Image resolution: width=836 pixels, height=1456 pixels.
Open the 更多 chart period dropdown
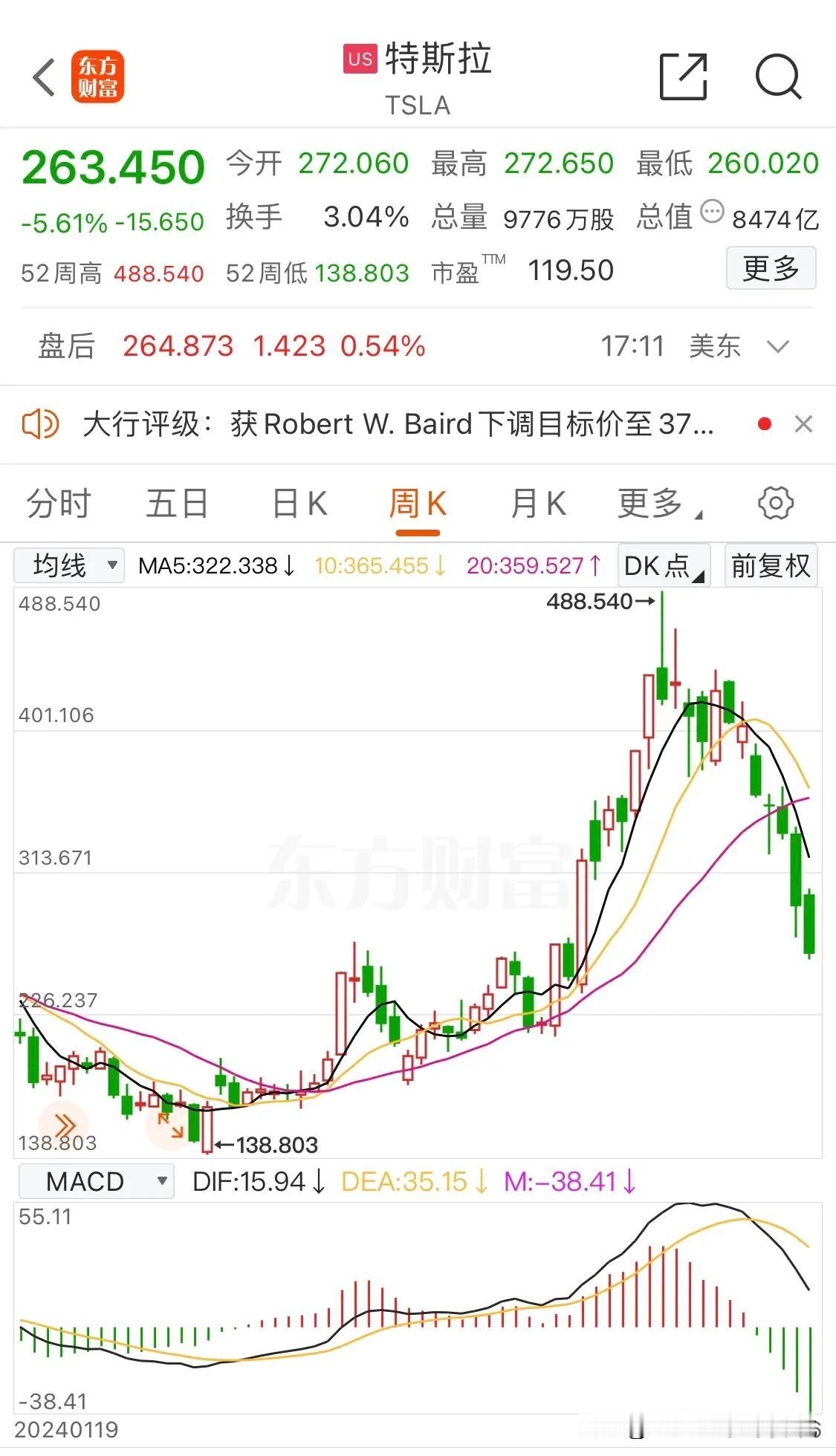(657, 504)
